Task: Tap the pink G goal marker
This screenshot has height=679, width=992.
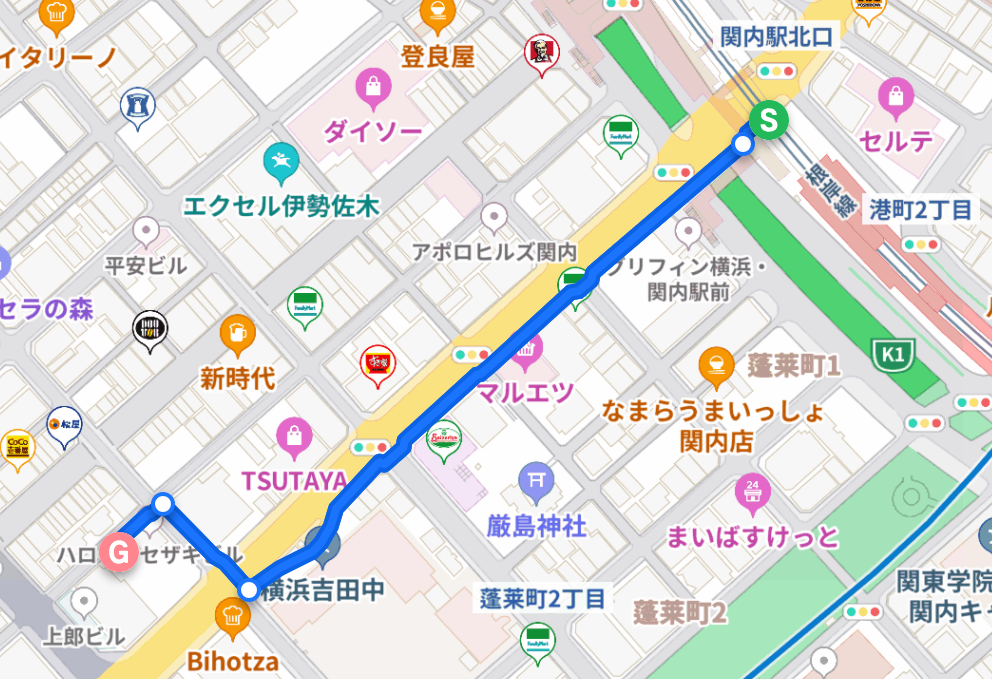Action: tap(120, 551)
